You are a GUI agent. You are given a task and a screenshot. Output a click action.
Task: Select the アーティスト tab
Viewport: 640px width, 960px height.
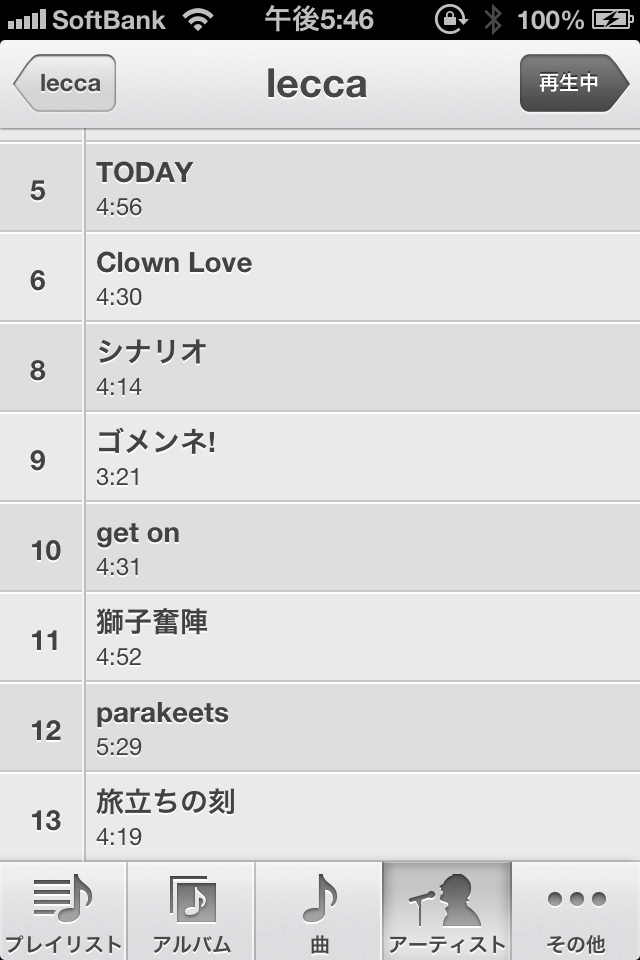[x=447, y=912]
